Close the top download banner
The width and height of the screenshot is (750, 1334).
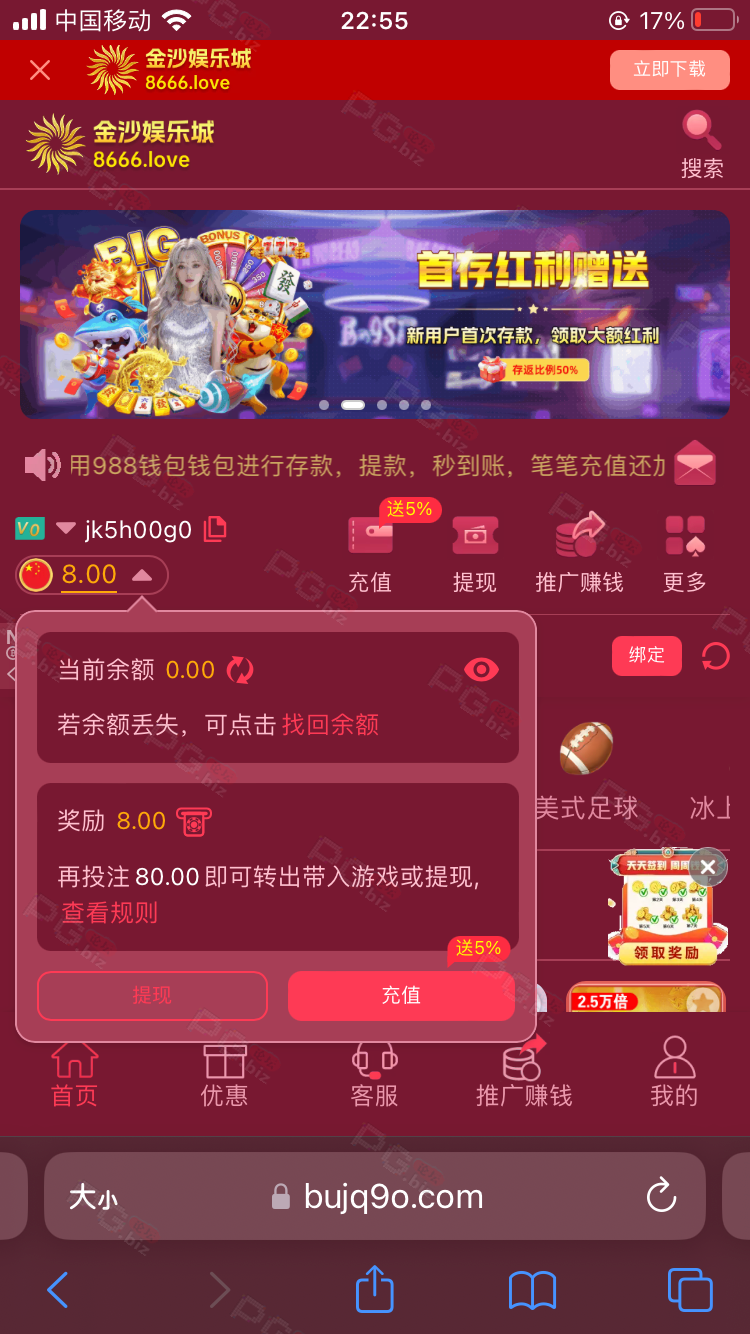point(40,70)
